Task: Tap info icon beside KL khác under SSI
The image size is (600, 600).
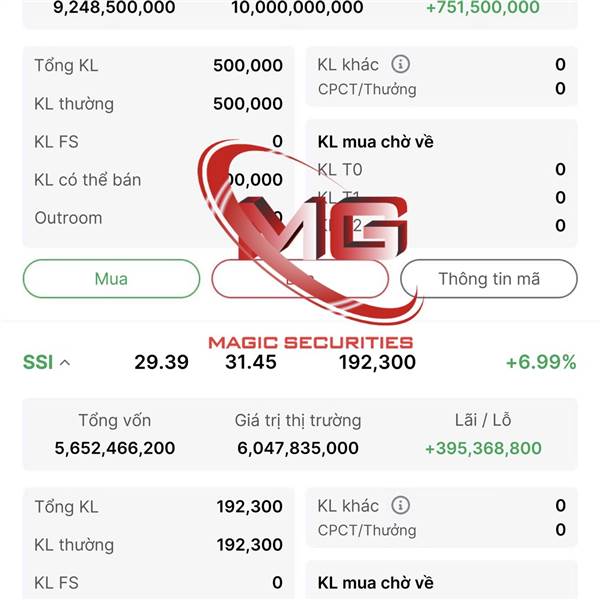Action: click(400, 505)
